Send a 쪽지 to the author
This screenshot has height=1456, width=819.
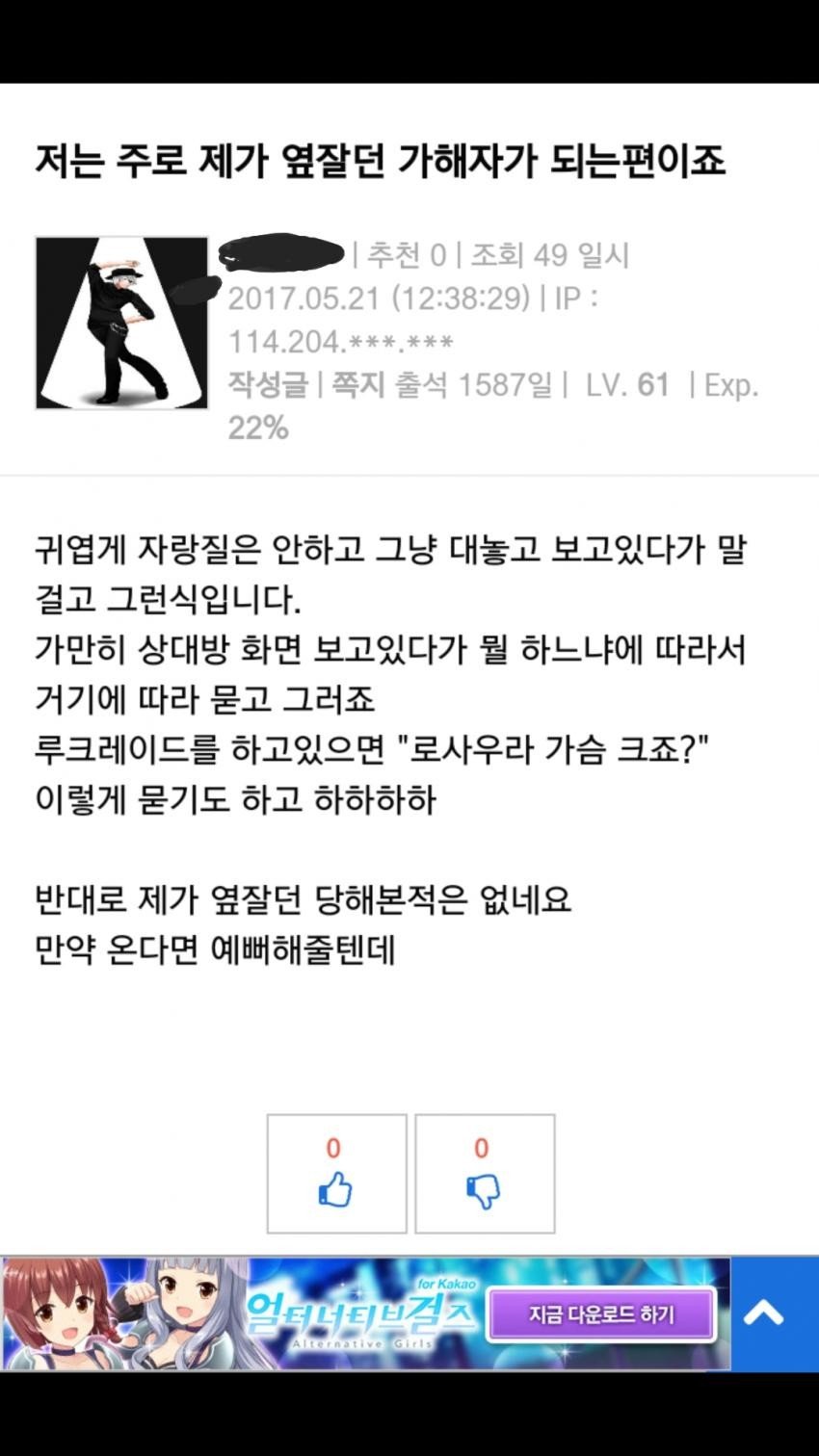(357, 385)
